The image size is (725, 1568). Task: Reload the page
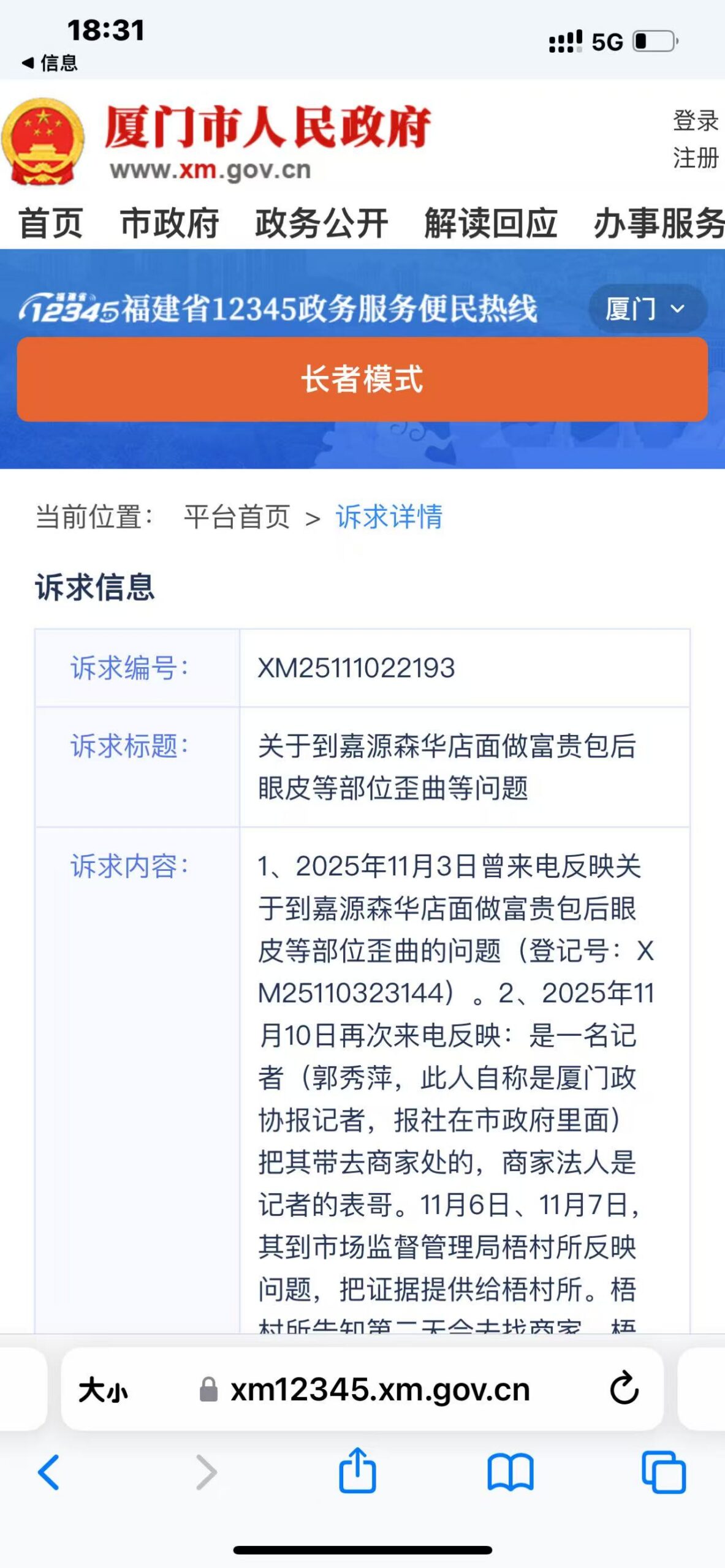(x=624, y=1389)
